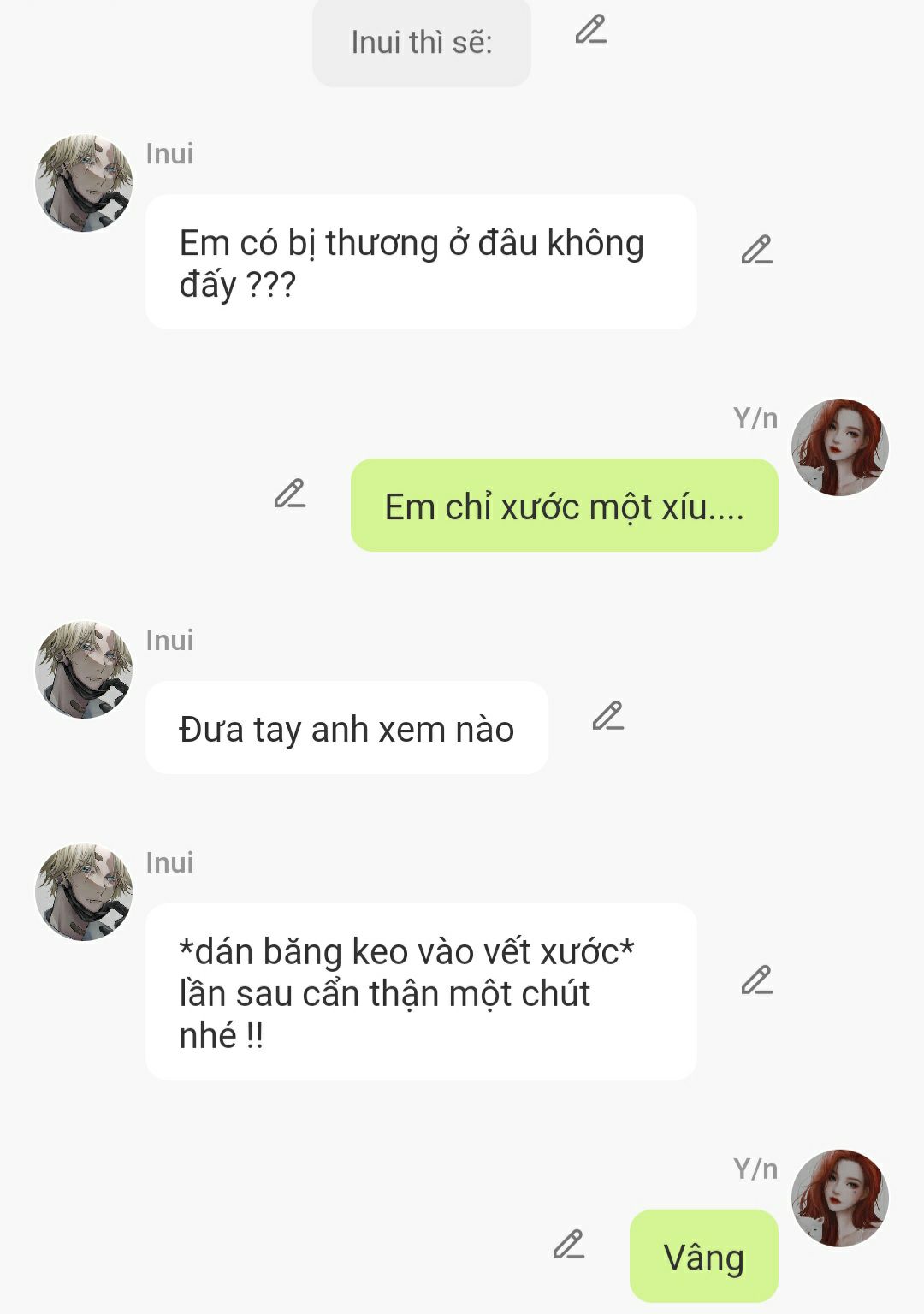
Task: Tap Y/n's avatar next to 'Vâng'
Action: coord(839,1198)
